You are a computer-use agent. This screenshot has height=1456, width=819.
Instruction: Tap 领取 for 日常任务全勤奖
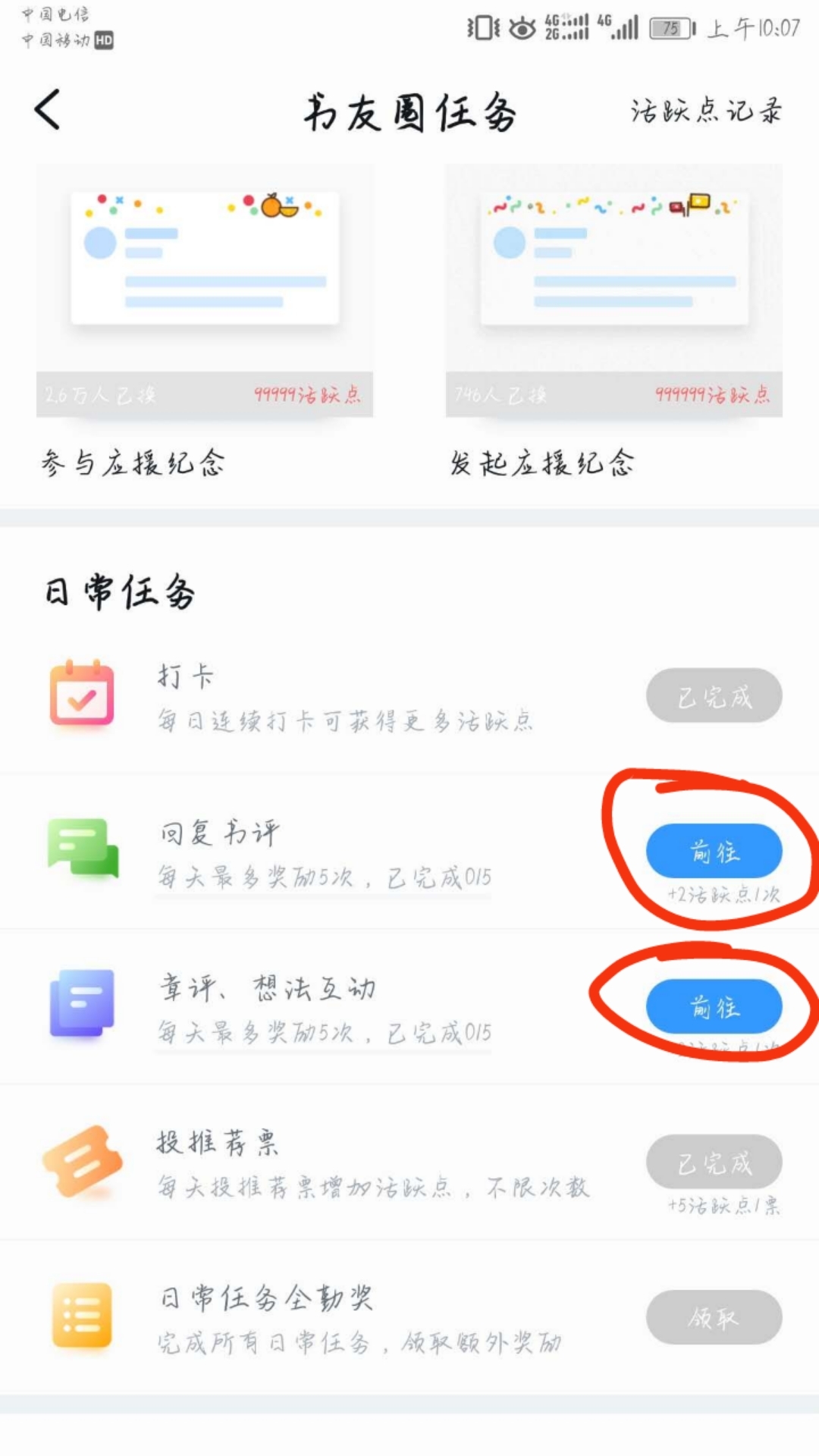714,1317
